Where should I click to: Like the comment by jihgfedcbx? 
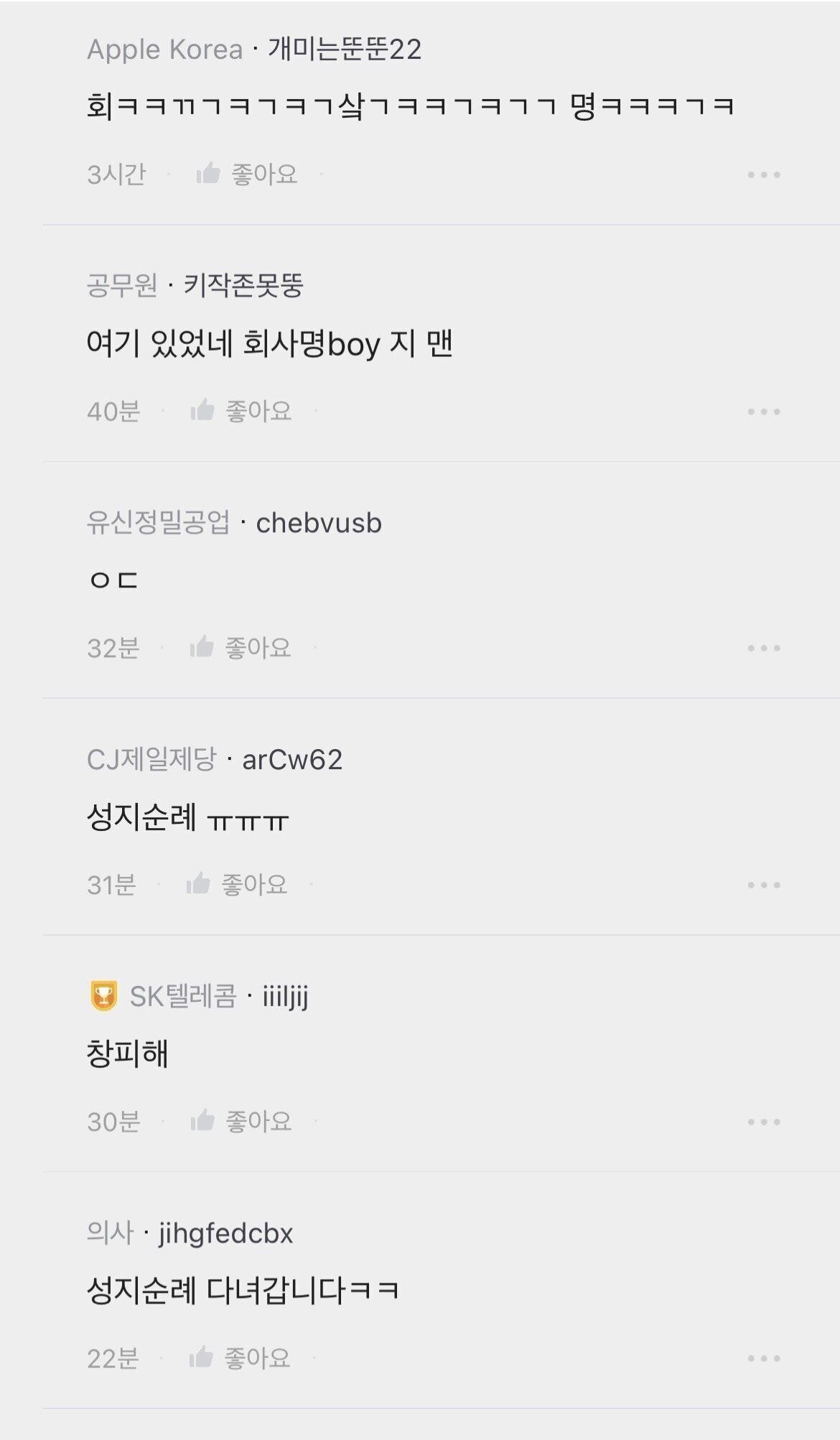click(240, 1358)
